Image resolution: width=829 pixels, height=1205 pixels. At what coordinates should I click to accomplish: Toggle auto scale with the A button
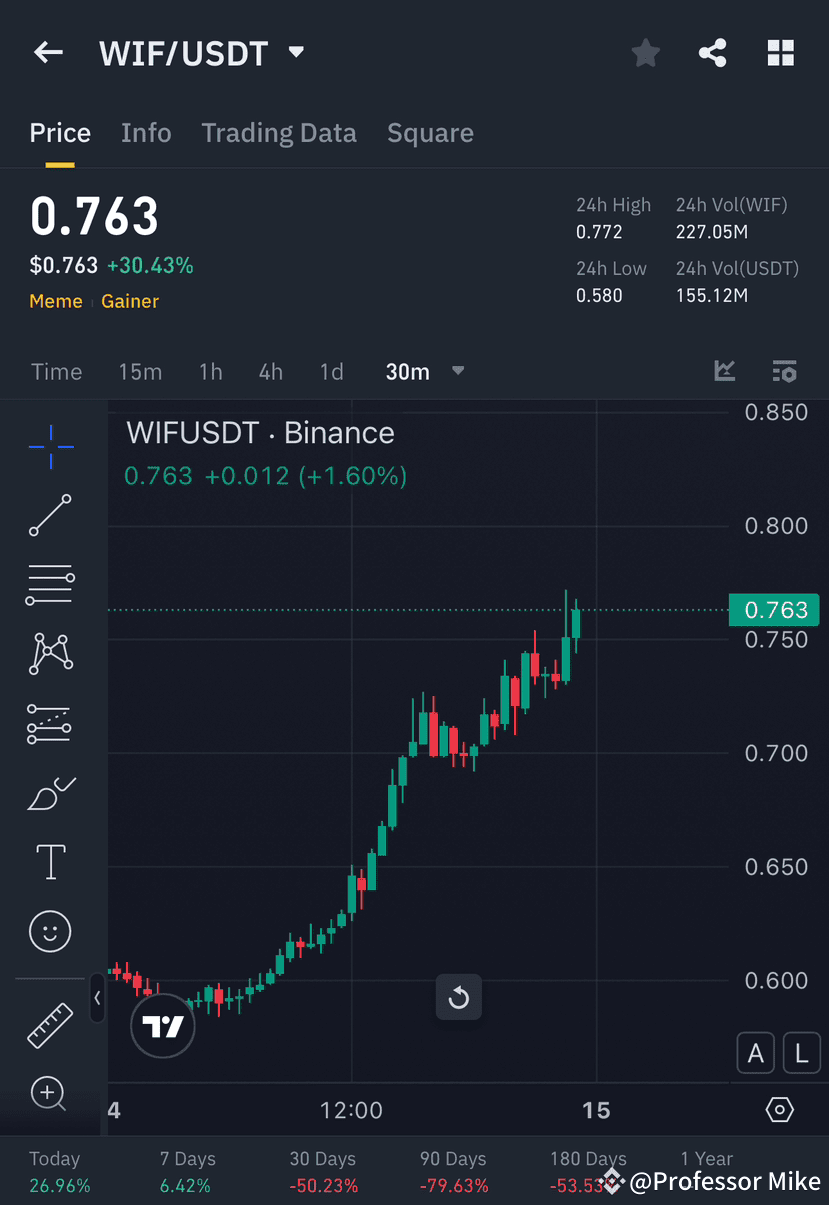pyautogui.click(x=756, y=1053)
